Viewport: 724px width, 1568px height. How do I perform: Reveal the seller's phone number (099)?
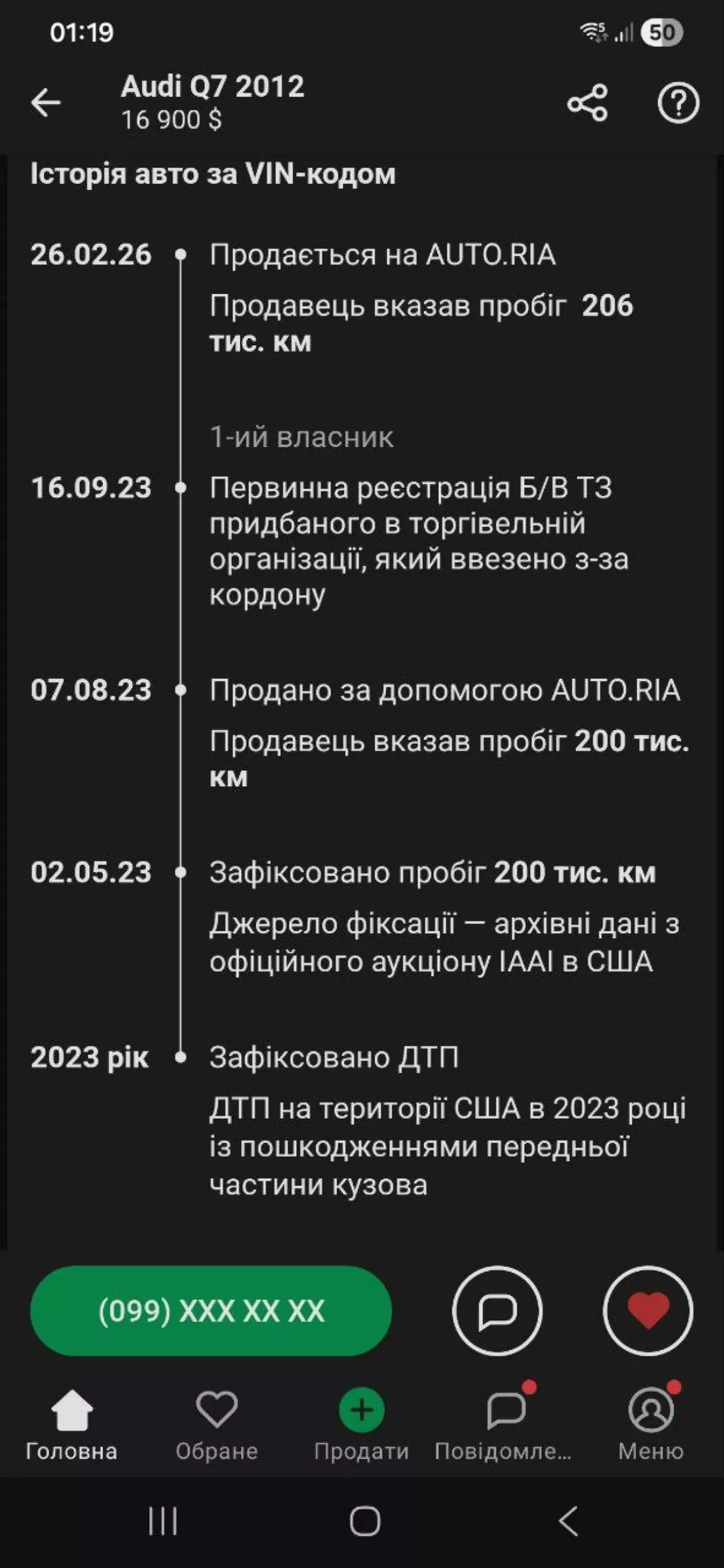click(x=211, y=1310)
